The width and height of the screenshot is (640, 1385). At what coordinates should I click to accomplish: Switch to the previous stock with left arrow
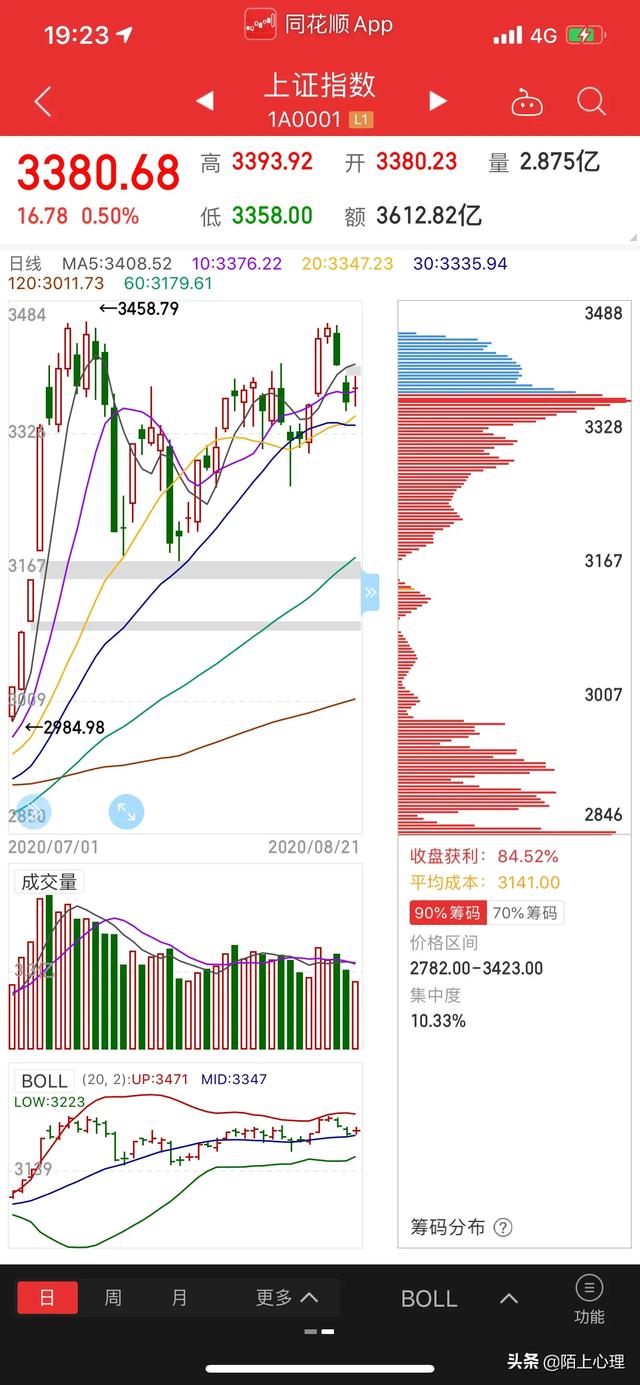tap(204, 101)
